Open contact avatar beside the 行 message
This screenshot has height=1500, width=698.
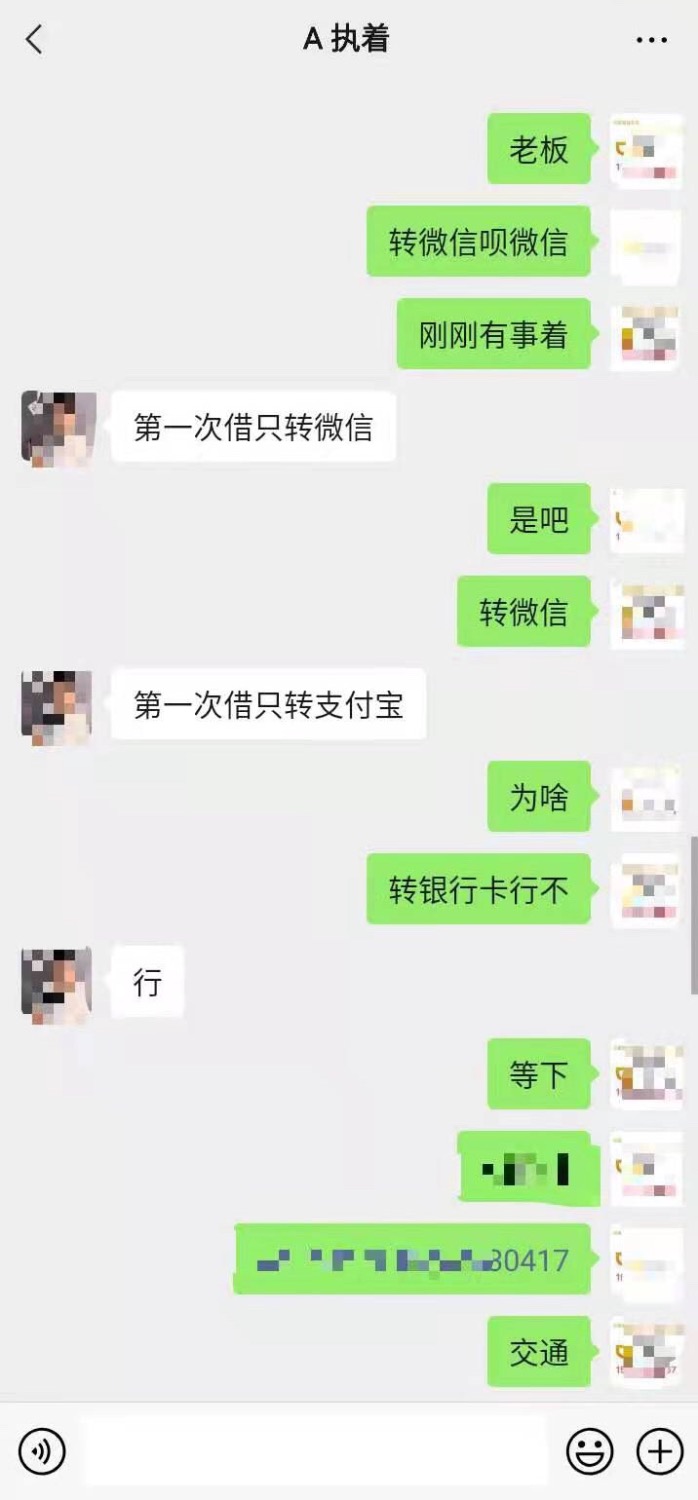pos(58,984)
